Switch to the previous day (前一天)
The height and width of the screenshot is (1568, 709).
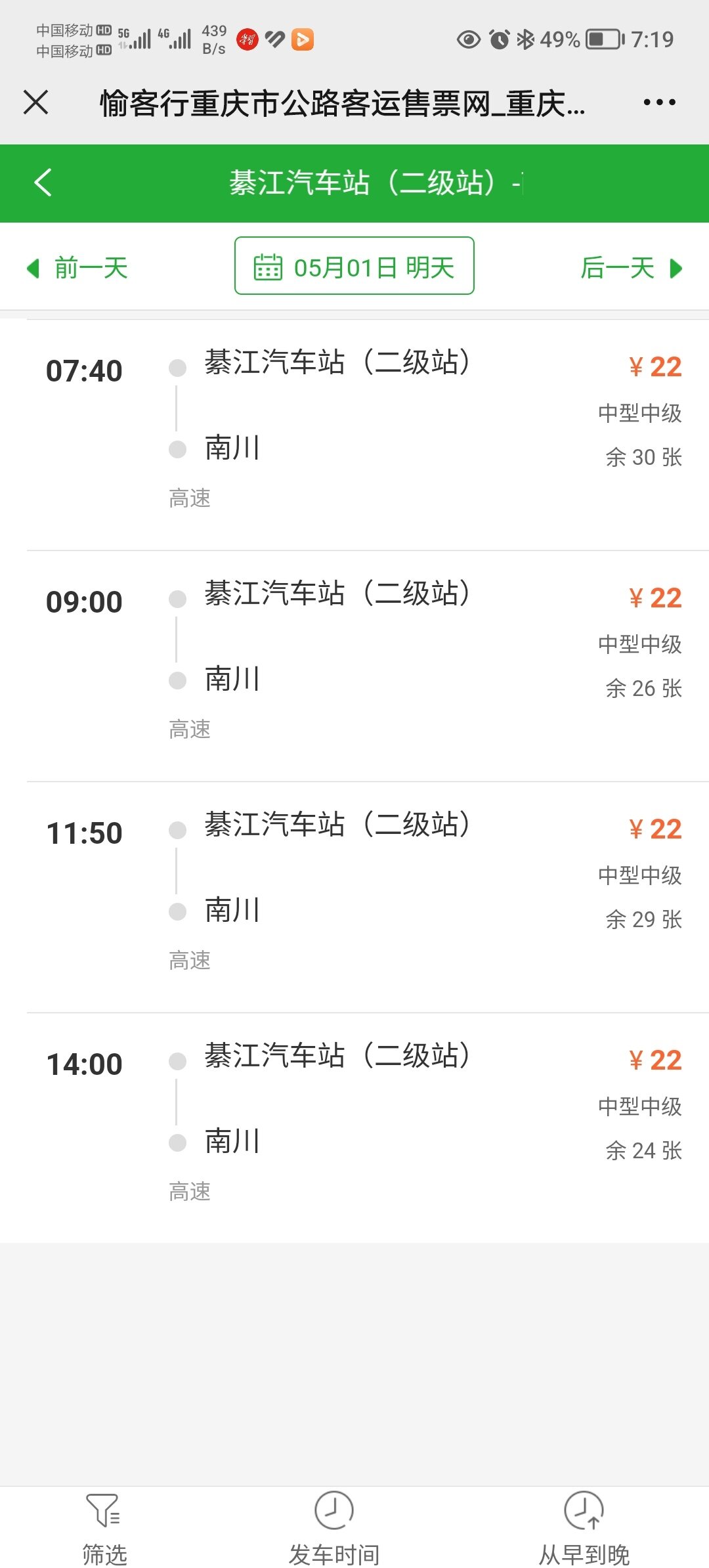coord(77,268)
